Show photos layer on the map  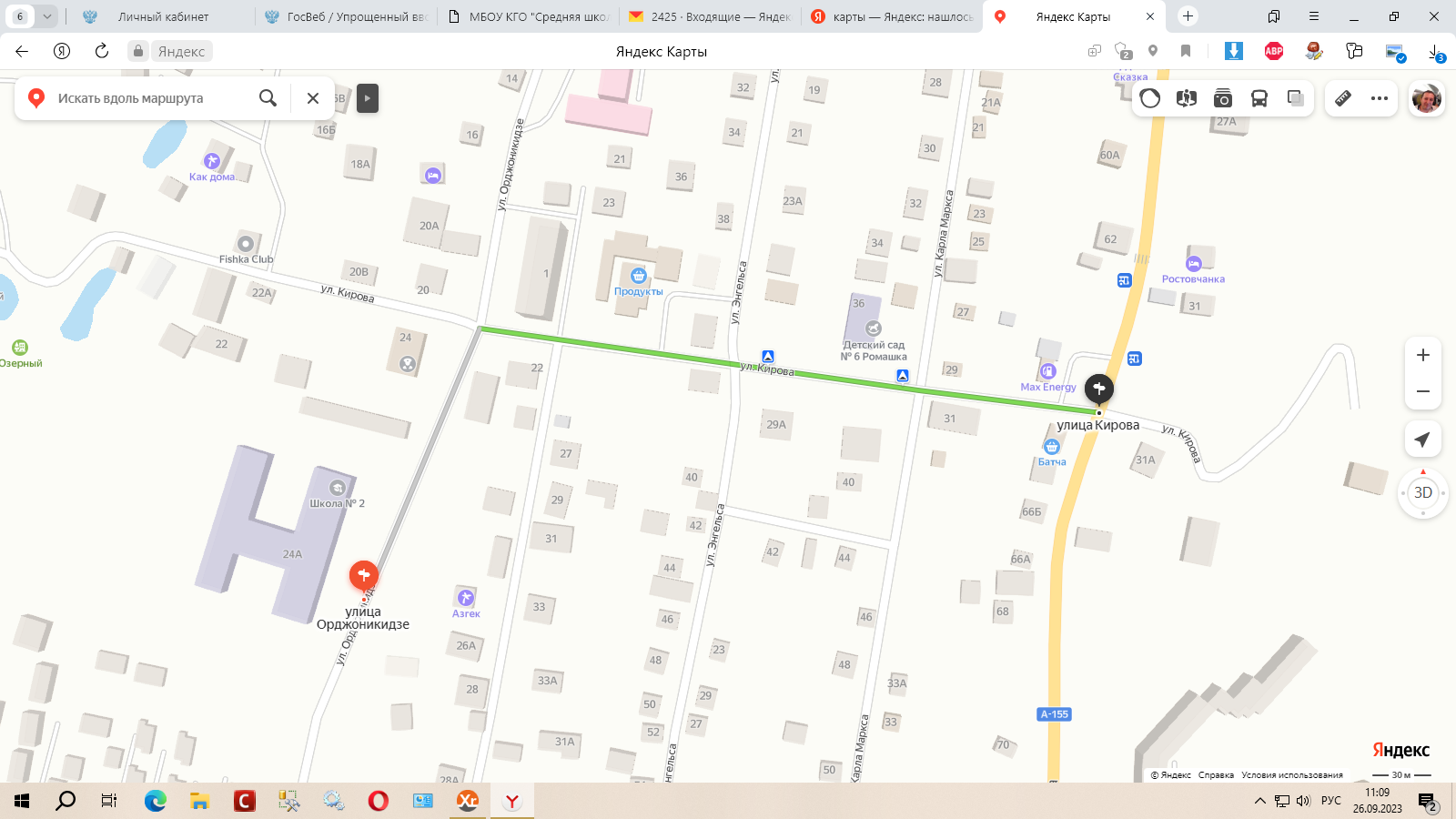pos(1223,98)
